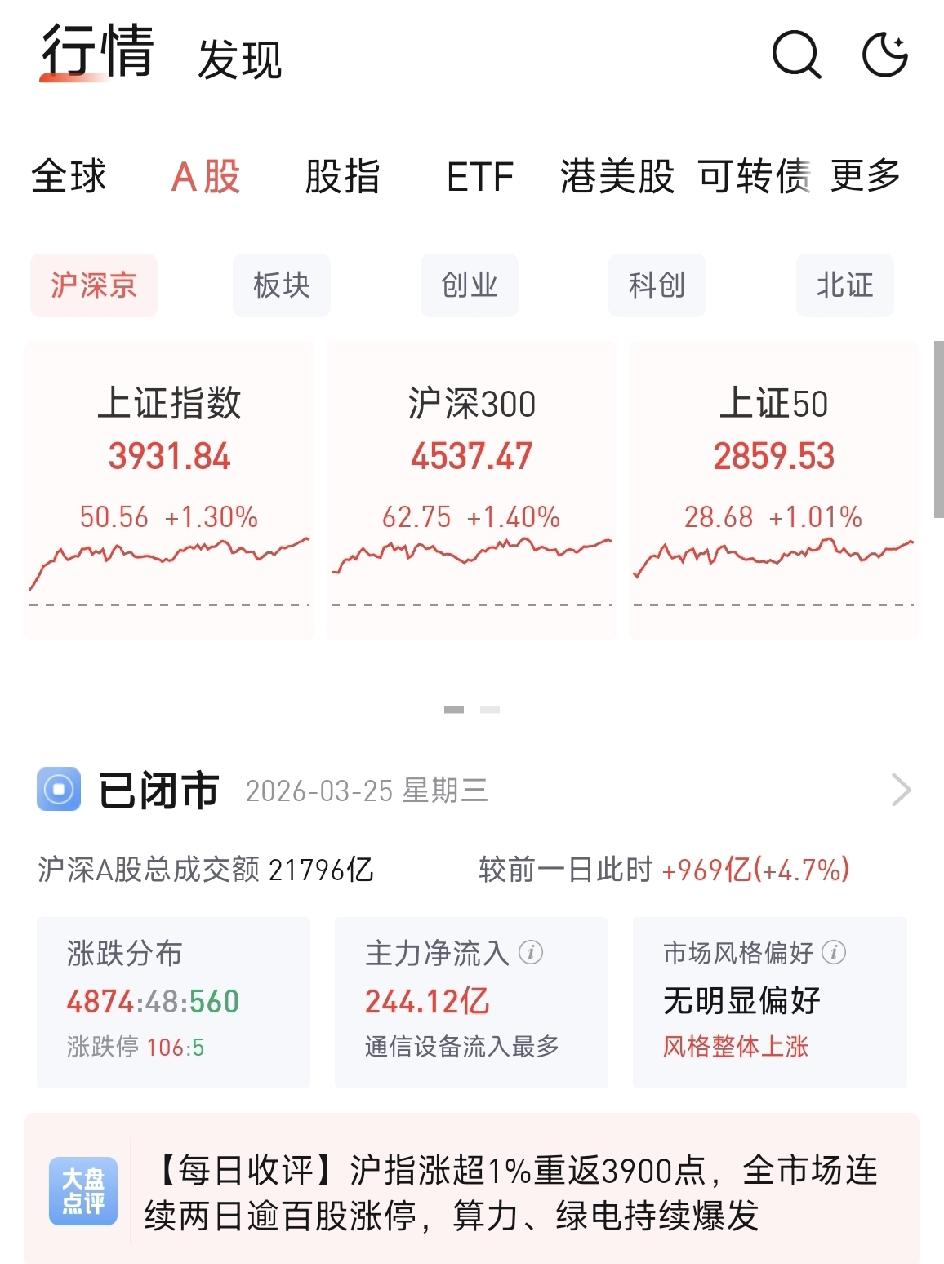Viewport: 944px width, 1264px height.
Task: Select the 全球 market tab
Action: [69, 176]
